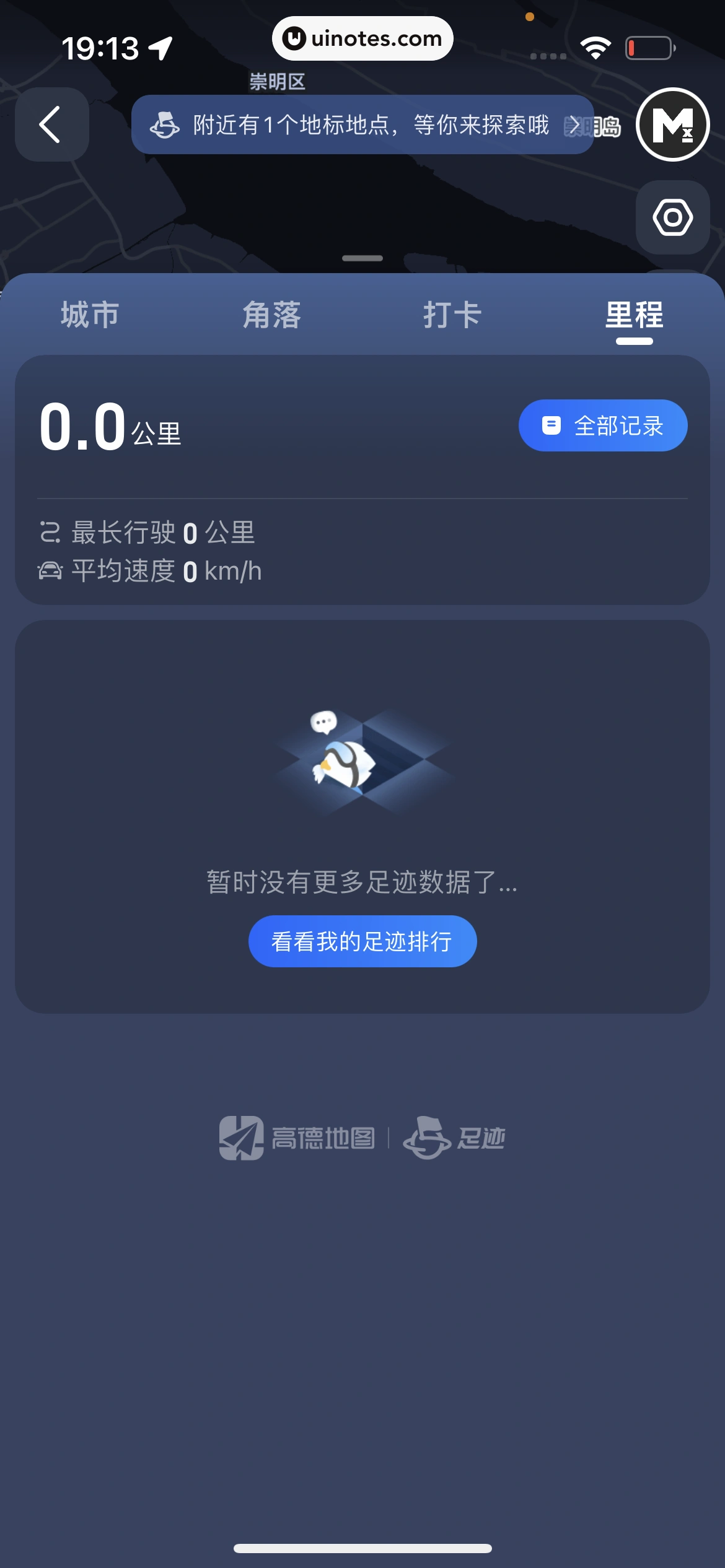Click the footprint hat icon in the banner
The height and width of the screenshot is (1568, 725).
tap(164, 125)
